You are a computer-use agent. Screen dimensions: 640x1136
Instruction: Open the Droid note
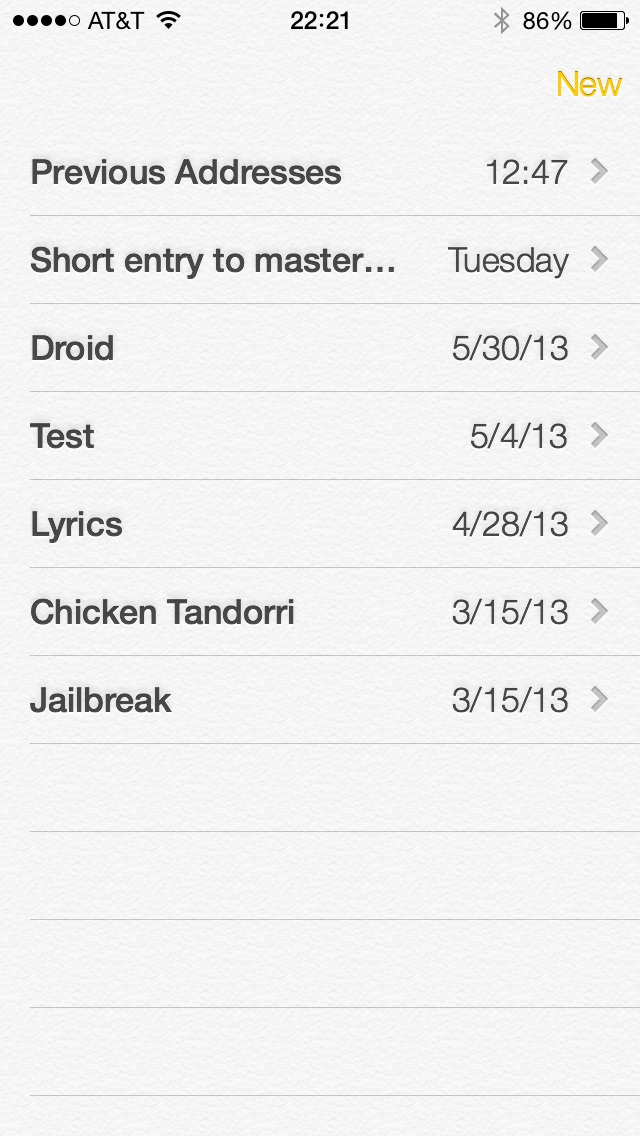320,348
